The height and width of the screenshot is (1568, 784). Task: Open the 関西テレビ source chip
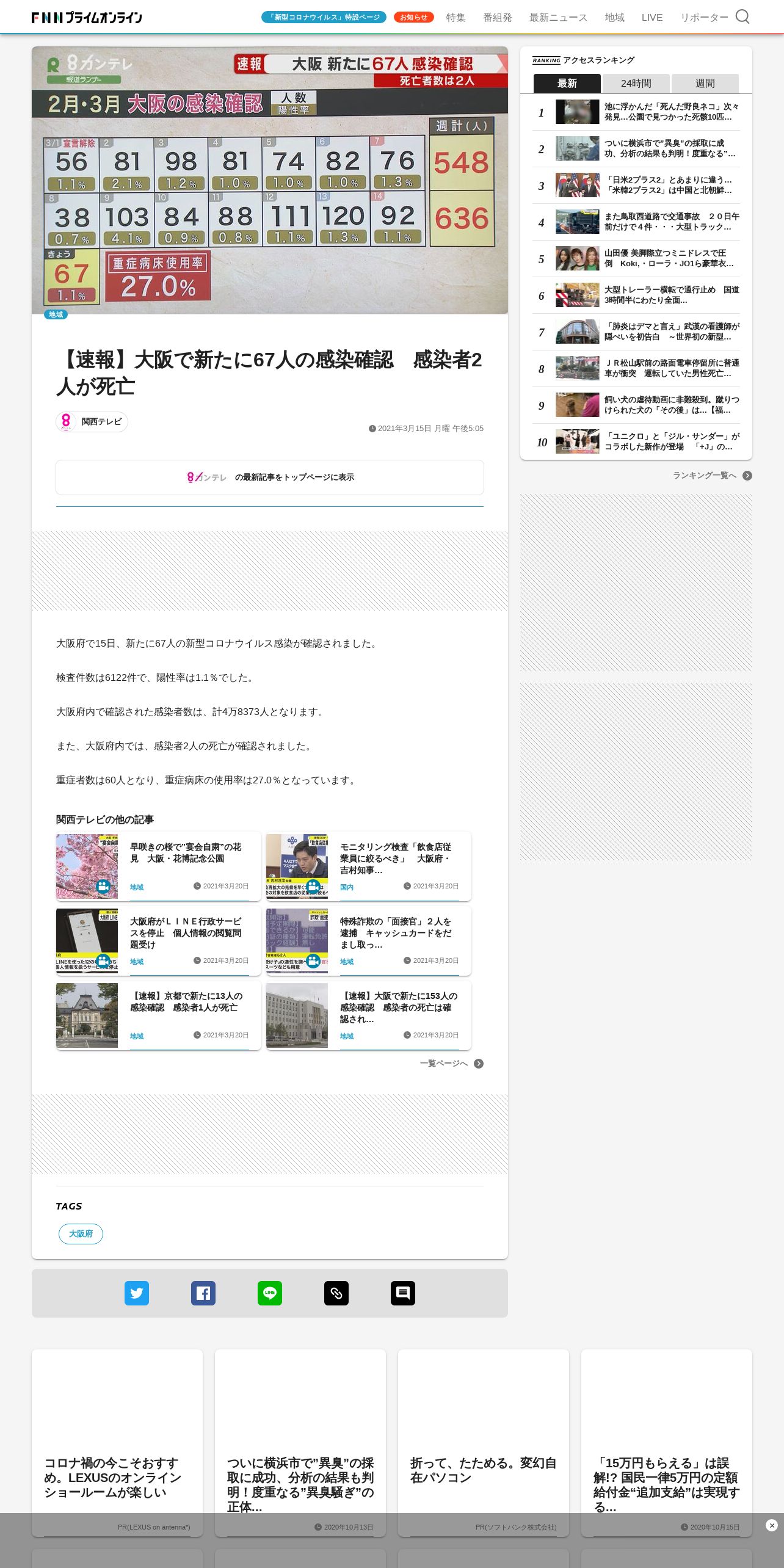[x=92, y=422]
